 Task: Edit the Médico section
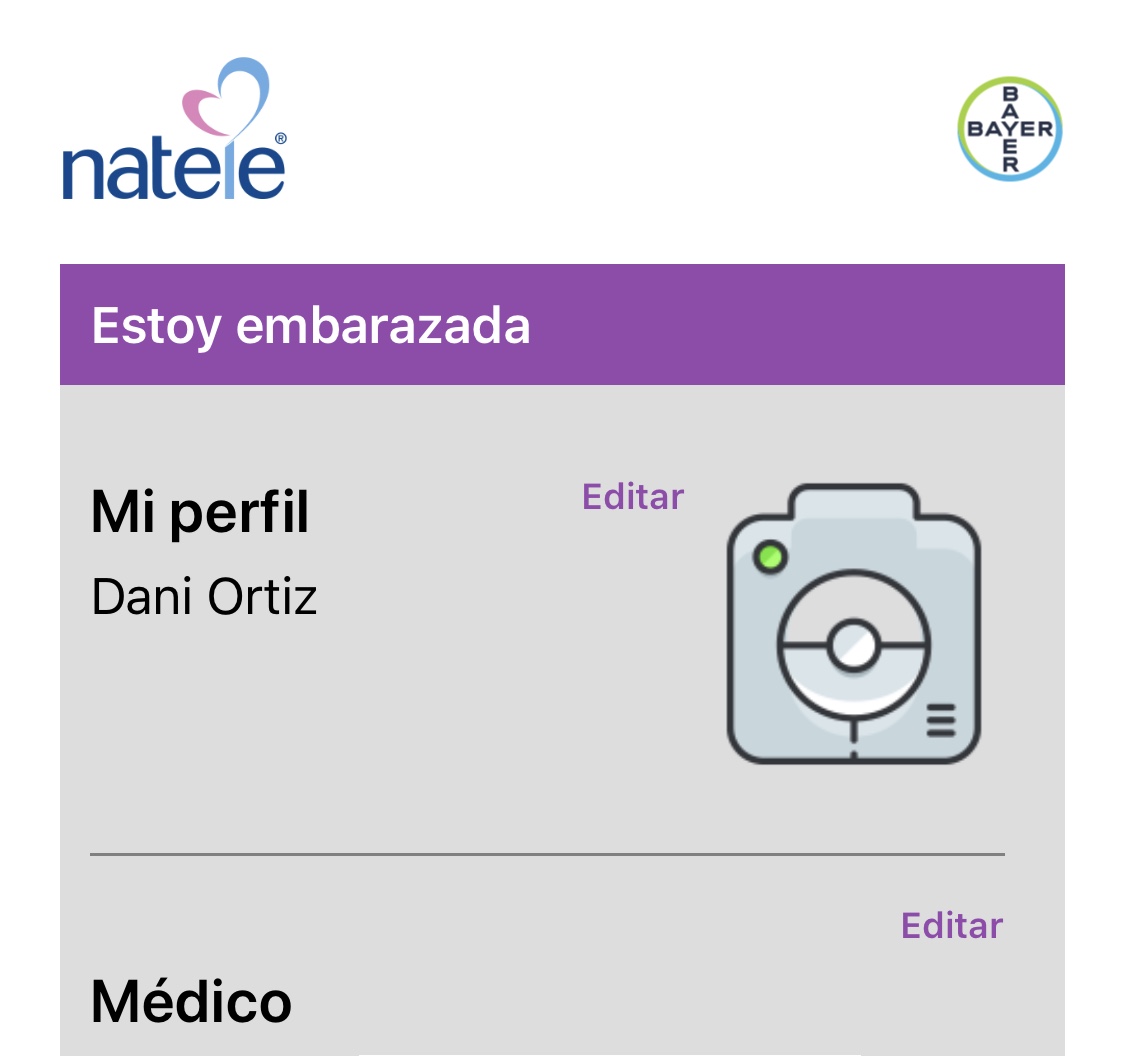click(951, 925)
